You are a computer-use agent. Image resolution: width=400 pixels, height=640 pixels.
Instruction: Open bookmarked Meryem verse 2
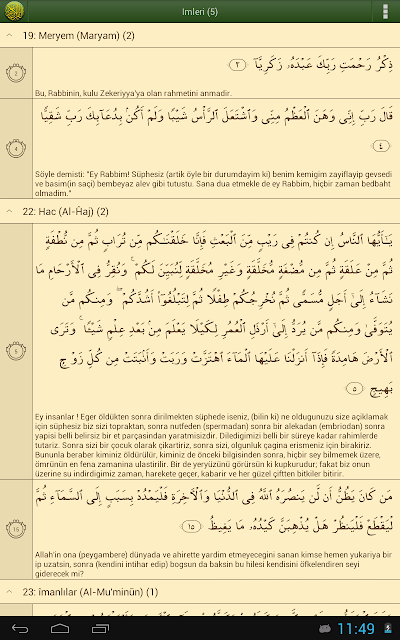(x=216, y=73)
